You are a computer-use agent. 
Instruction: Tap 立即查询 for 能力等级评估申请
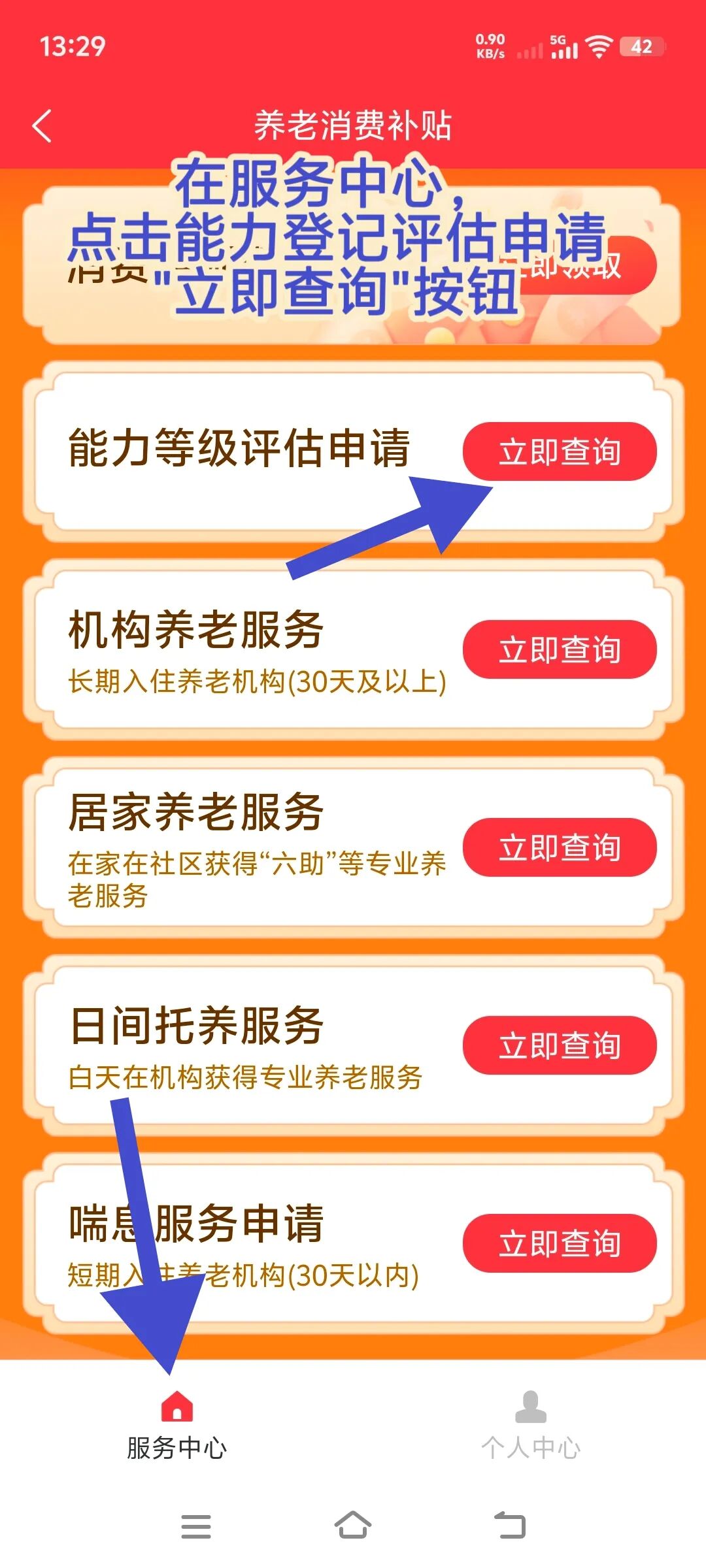point(560,451)
